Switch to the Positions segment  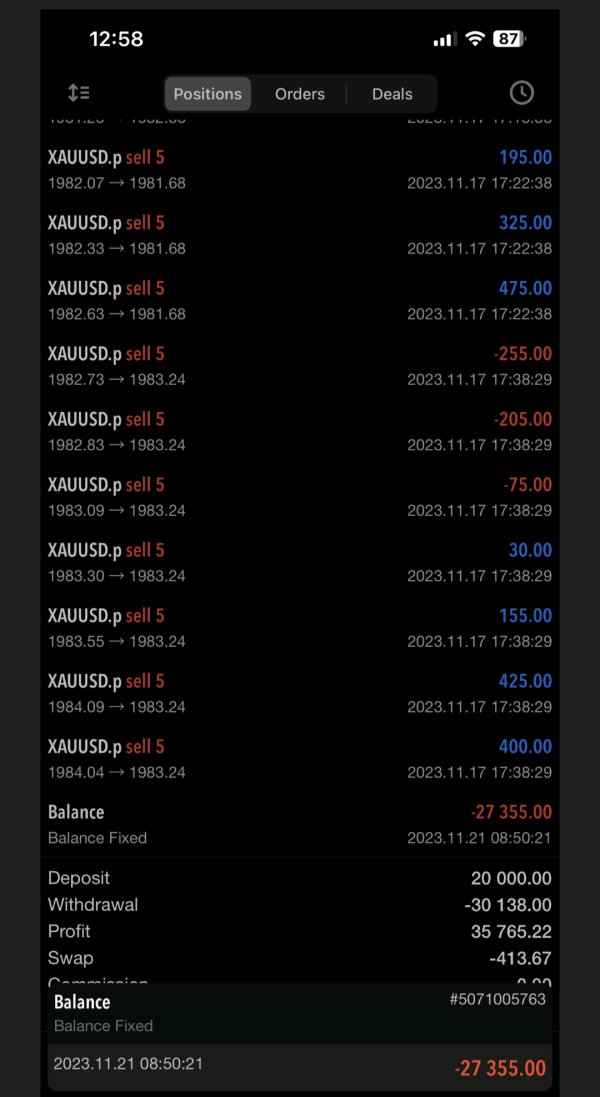(x=208, y=94)
